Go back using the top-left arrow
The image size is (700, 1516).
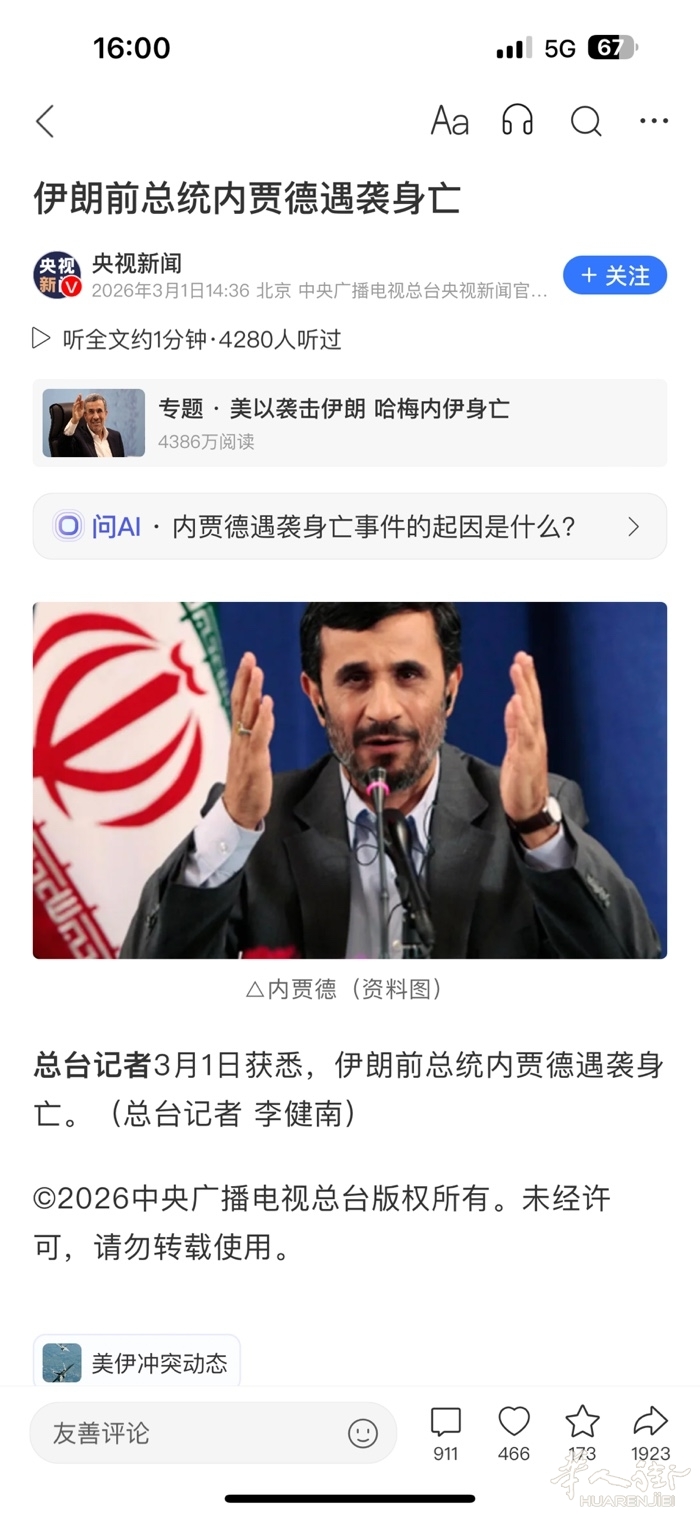(45, 122)
